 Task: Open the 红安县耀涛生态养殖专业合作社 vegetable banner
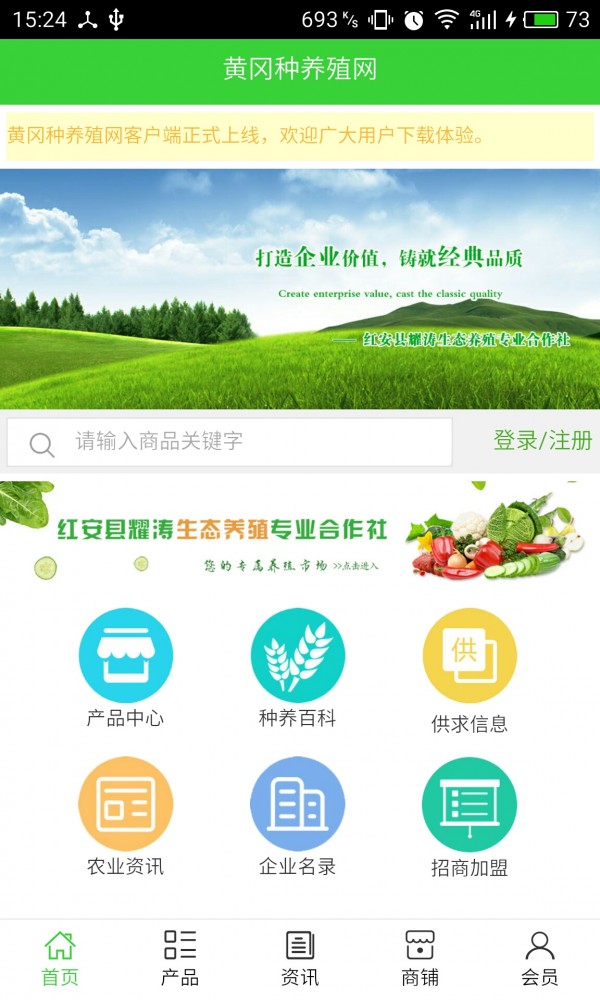[300, 530]
